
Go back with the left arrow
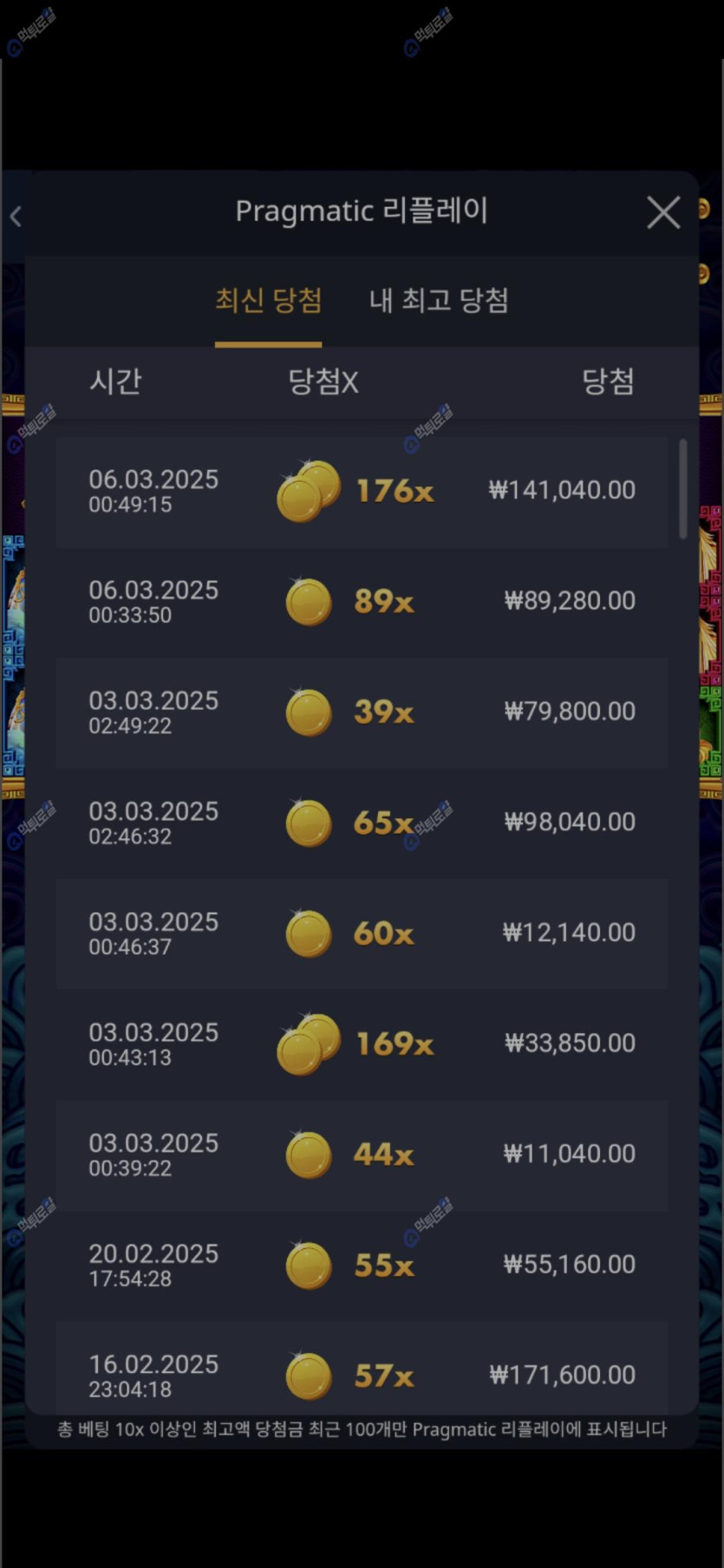pyautogui.click(x=16, y=216)
